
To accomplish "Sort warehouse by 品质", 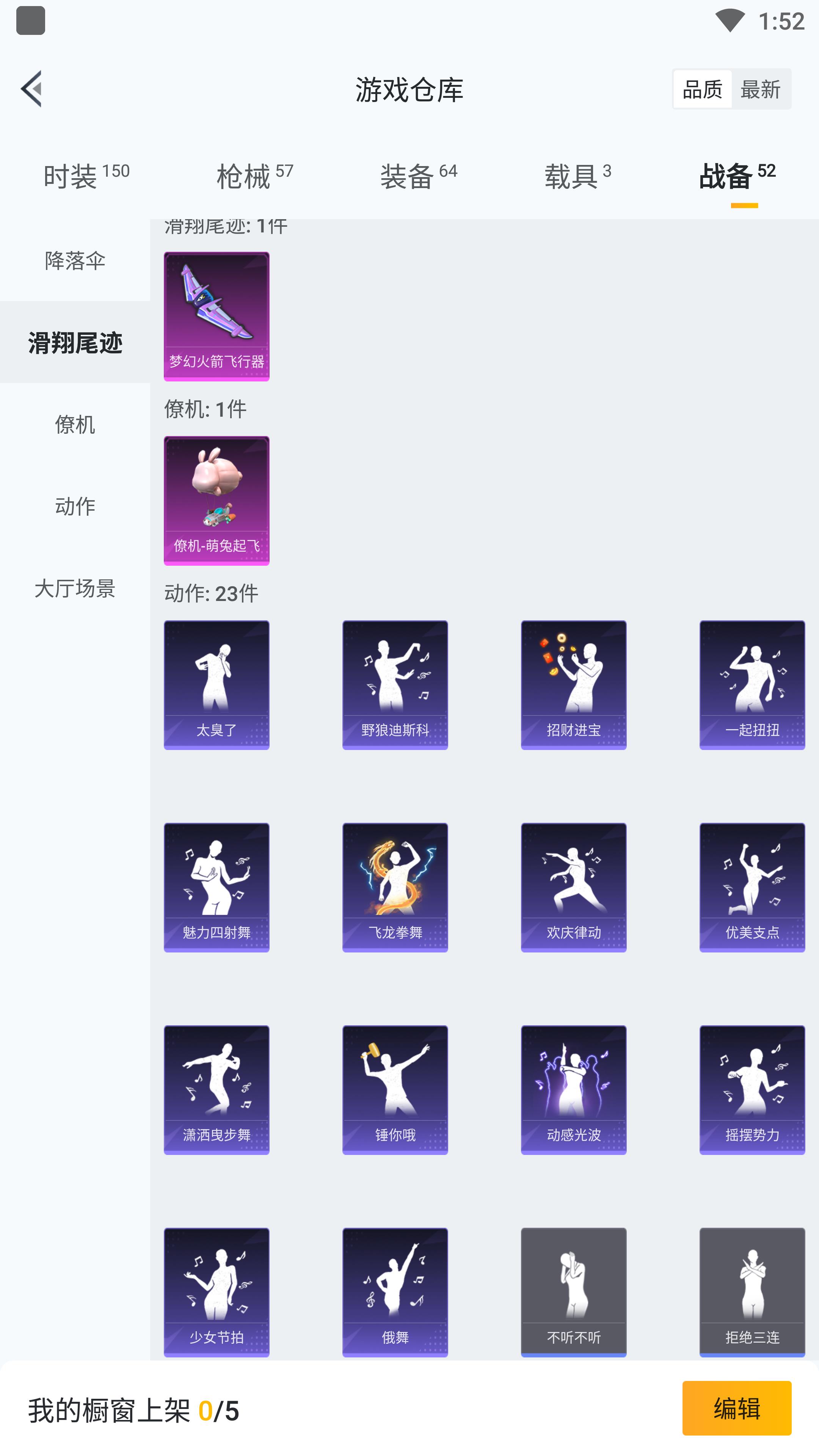I will point(702,89).
